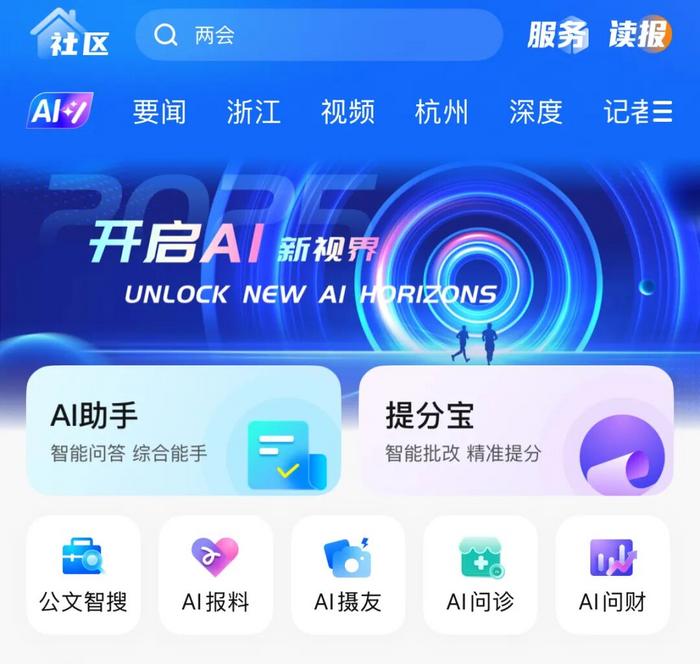Open the channel list menu icon

[x=662, y=112]
